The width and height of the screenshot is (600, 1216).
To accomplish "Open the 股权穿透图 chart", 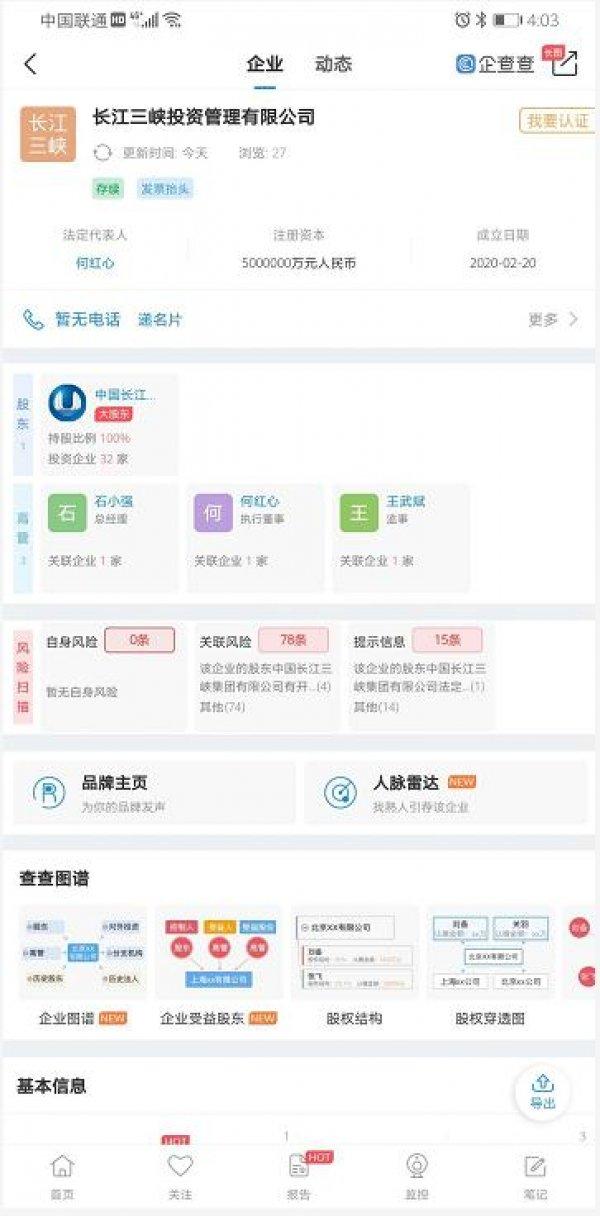I will coord(490,966).
